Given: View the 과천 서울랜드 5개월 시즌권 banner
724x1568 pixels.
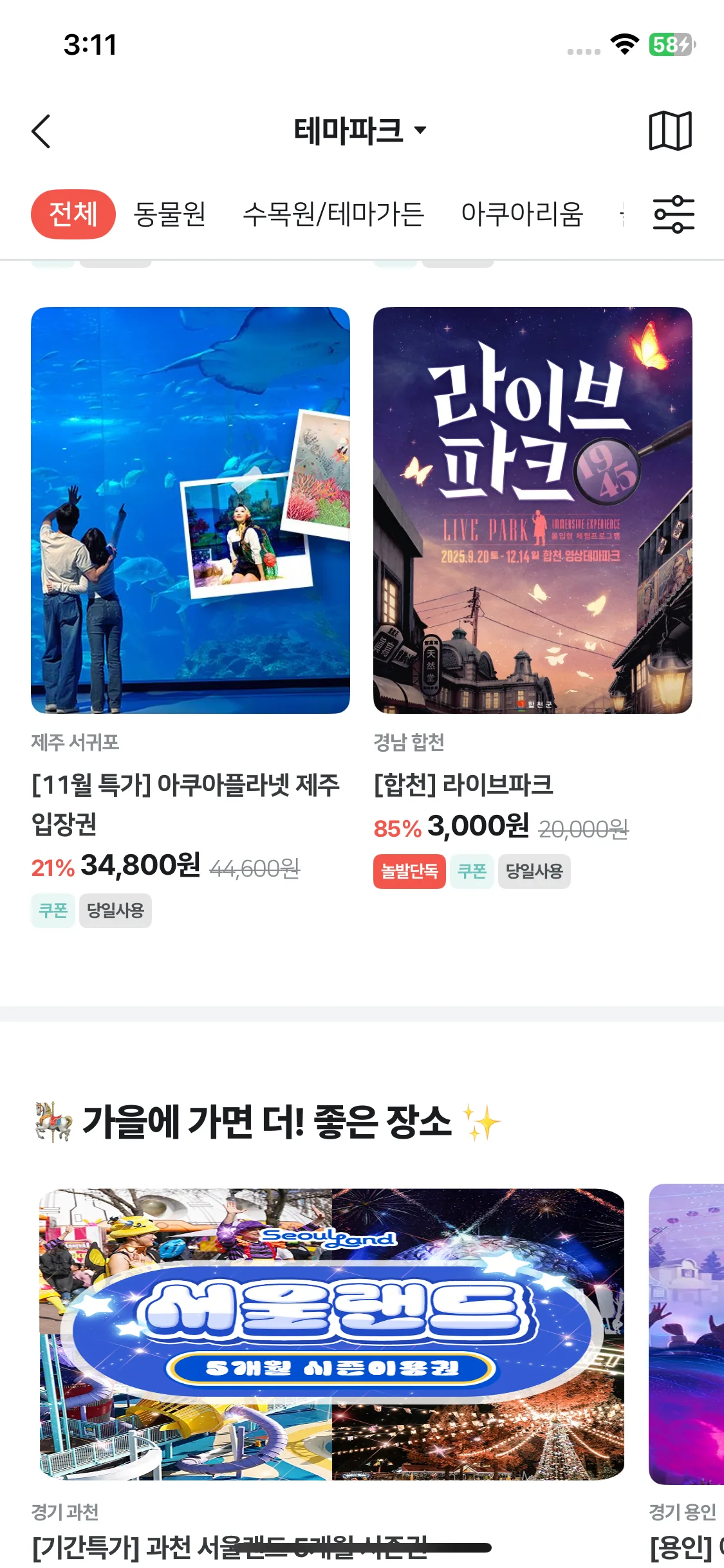Looking at the screenshot, I should (x=331, y=1333).
